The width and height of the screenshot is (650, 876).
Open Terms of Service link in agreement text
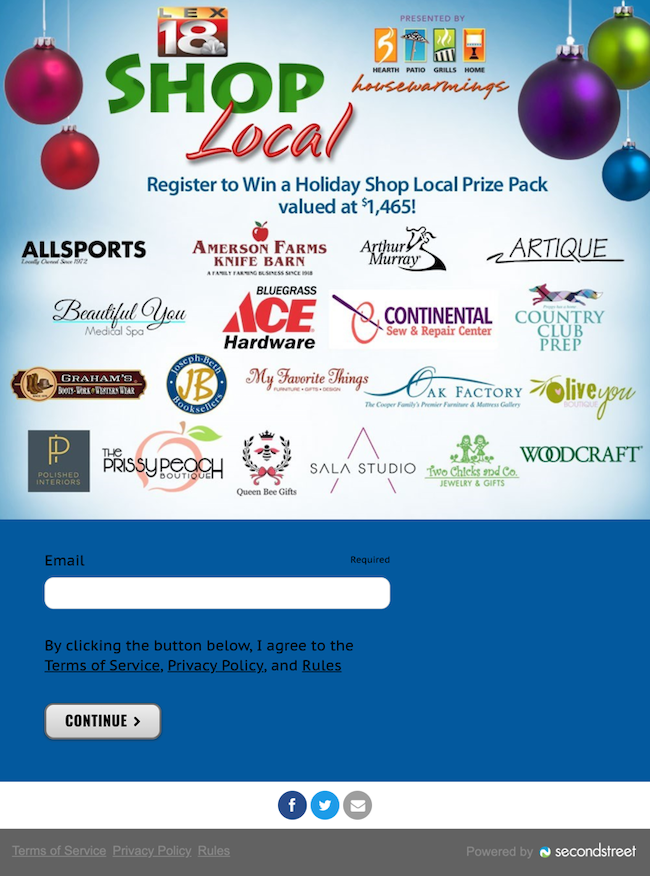point(102,666)
